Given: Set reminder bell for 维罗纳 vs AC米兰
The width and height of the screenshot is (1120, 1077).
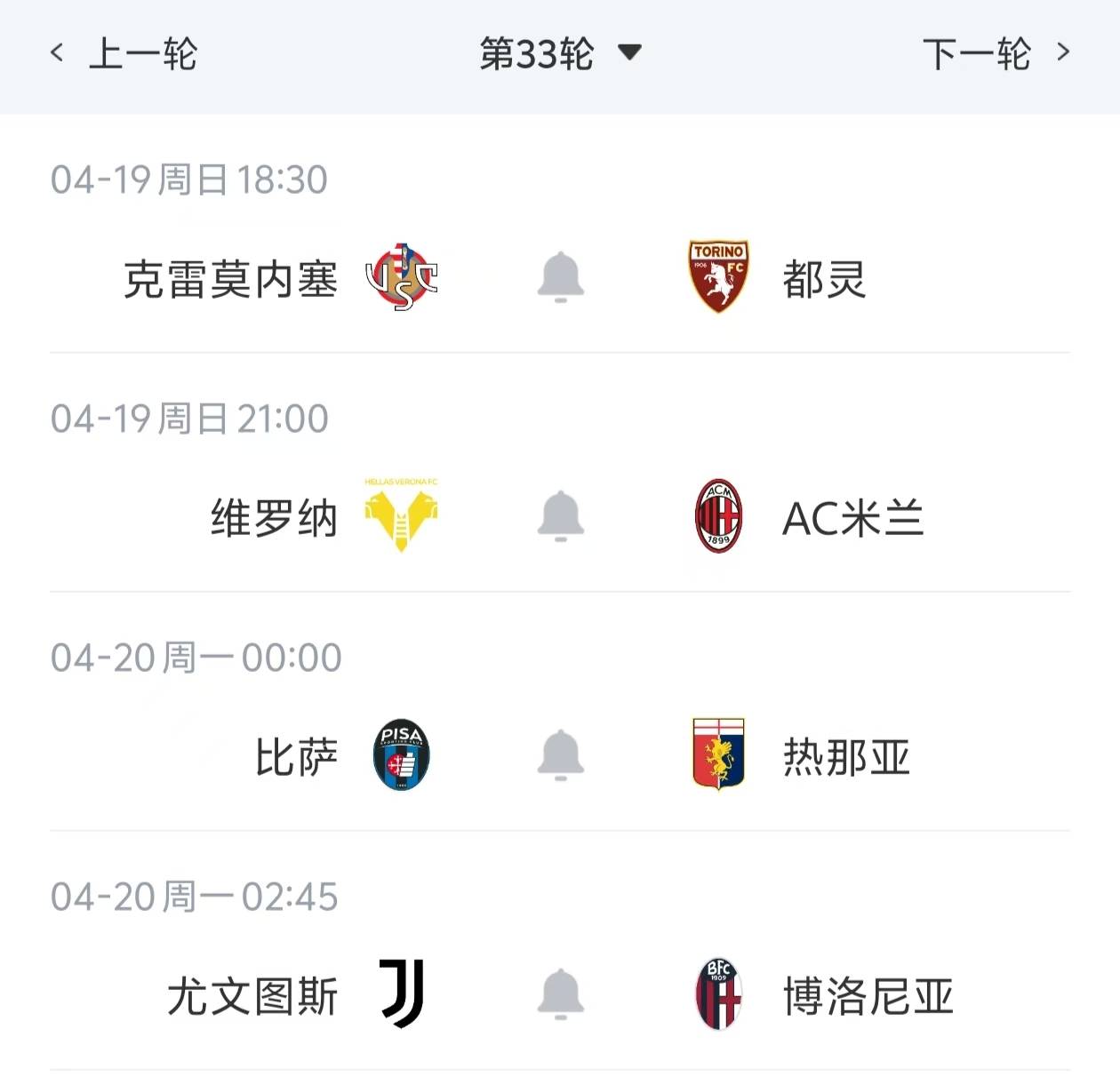Looking at the screenshot, I should [561, 516].
